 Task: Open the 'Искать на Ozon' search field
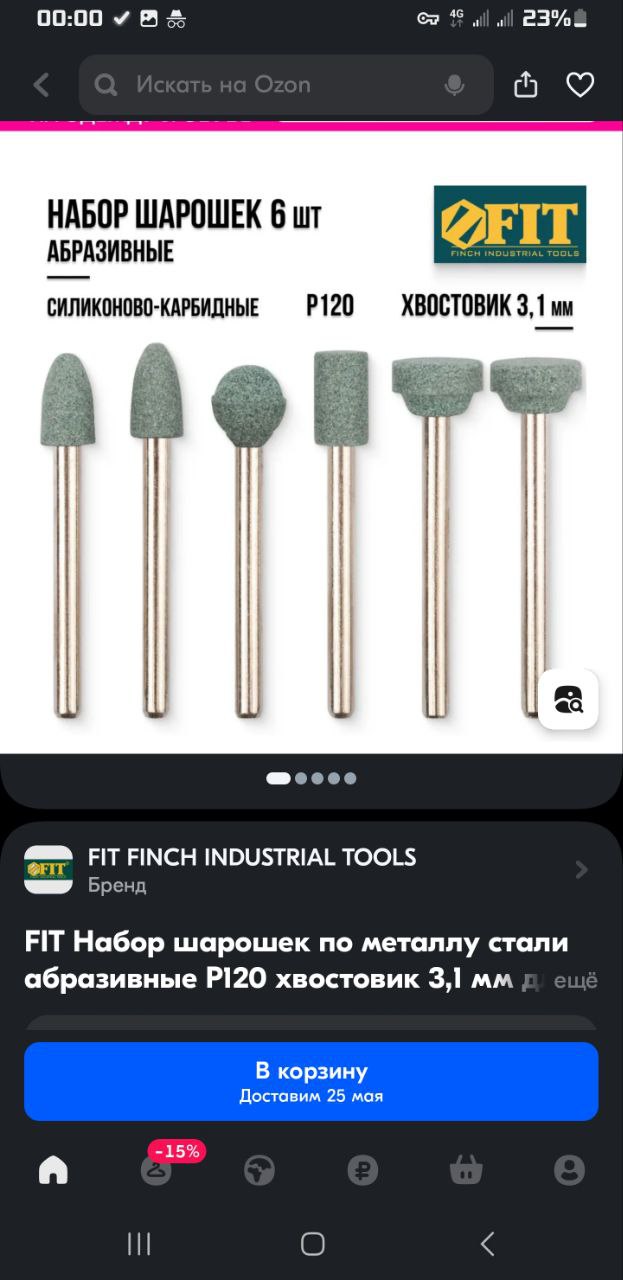286,85
